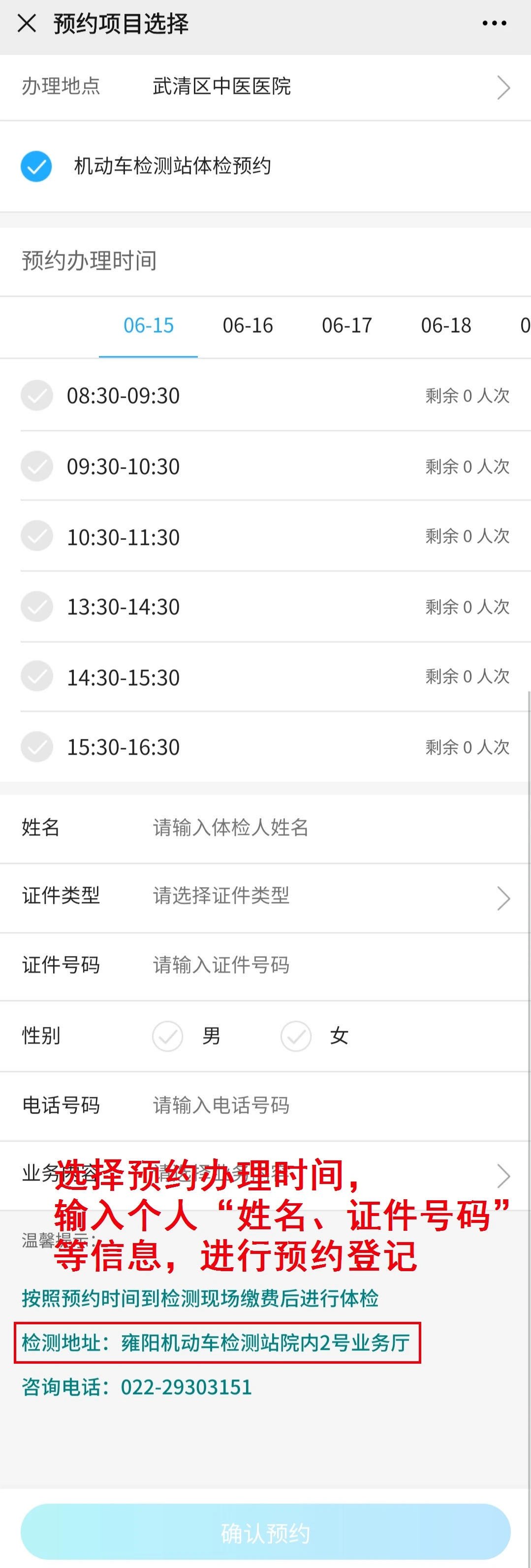Select 男 as gender
The height and width of the screenshot is (1568, 531).
click(168, 1036)
